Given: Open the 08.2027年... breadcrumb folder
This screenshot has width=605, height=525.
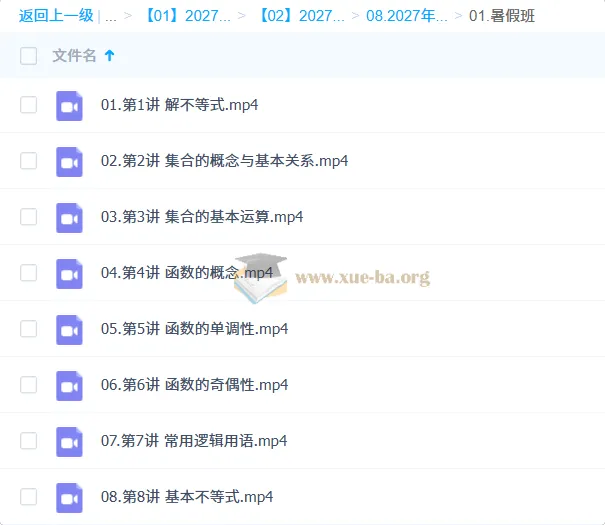Looking at the screenshot, I should coord(407,16).
